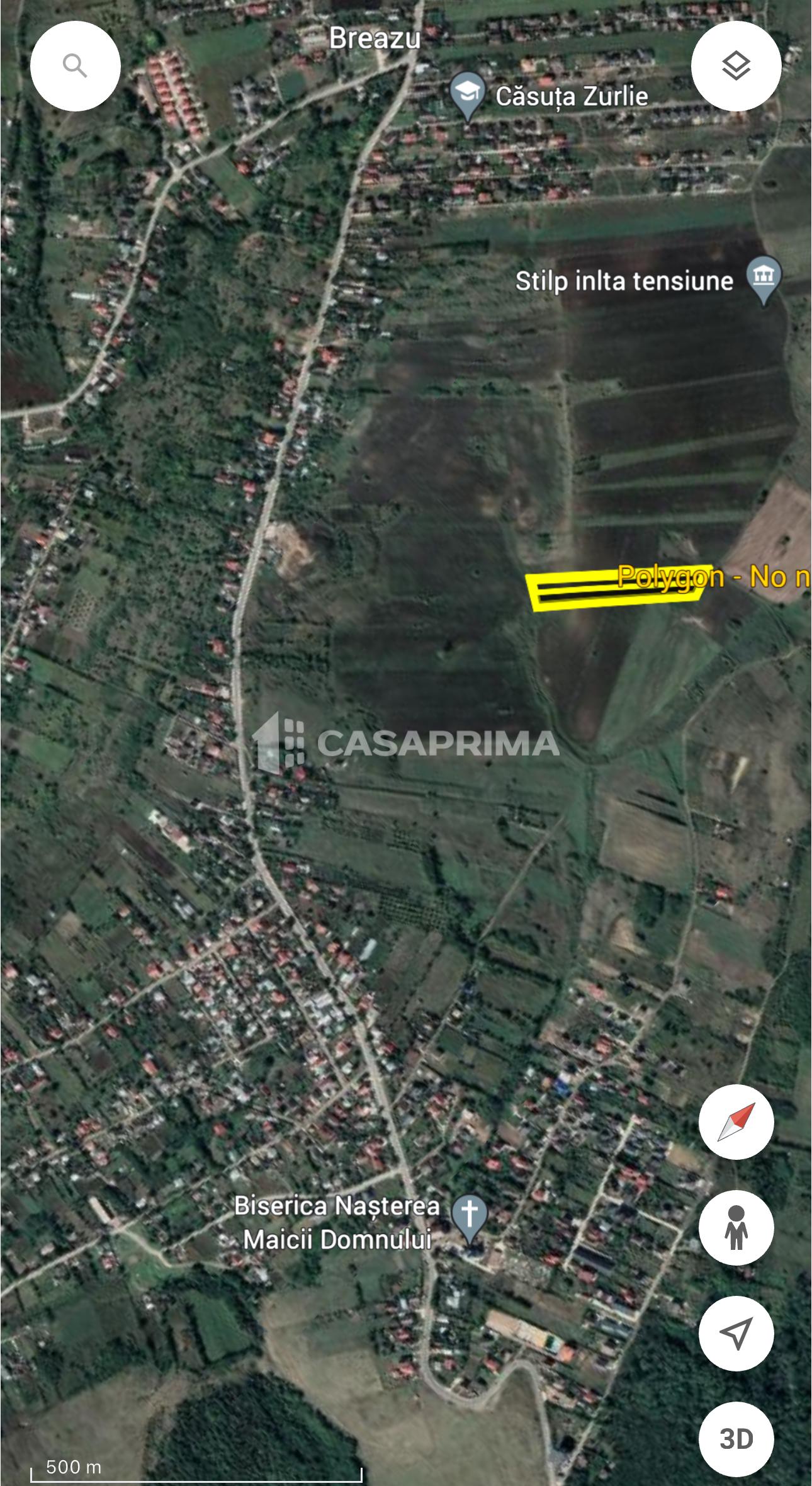This screenshot has height=1486, width=812.
Task: Open the search magnifier button
Action: tap(75, 65)
